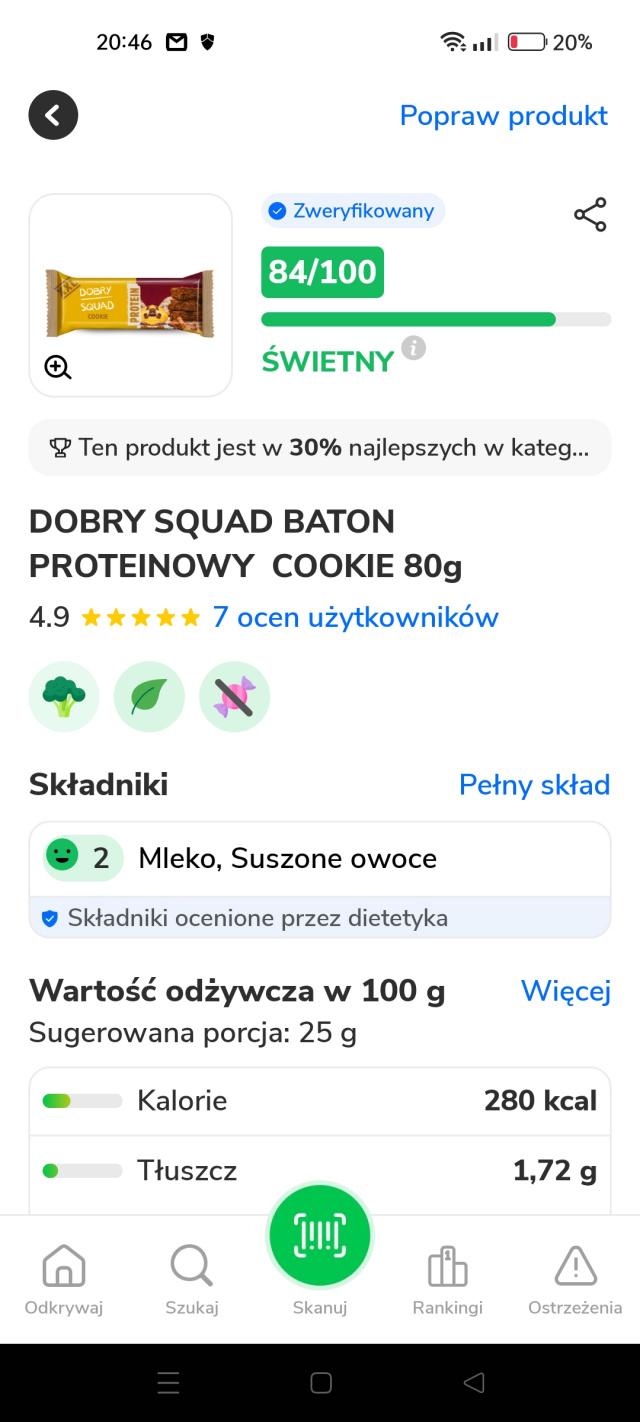
Task: Tap the broccoli badge icon
Action: click(x=64, y=696)
